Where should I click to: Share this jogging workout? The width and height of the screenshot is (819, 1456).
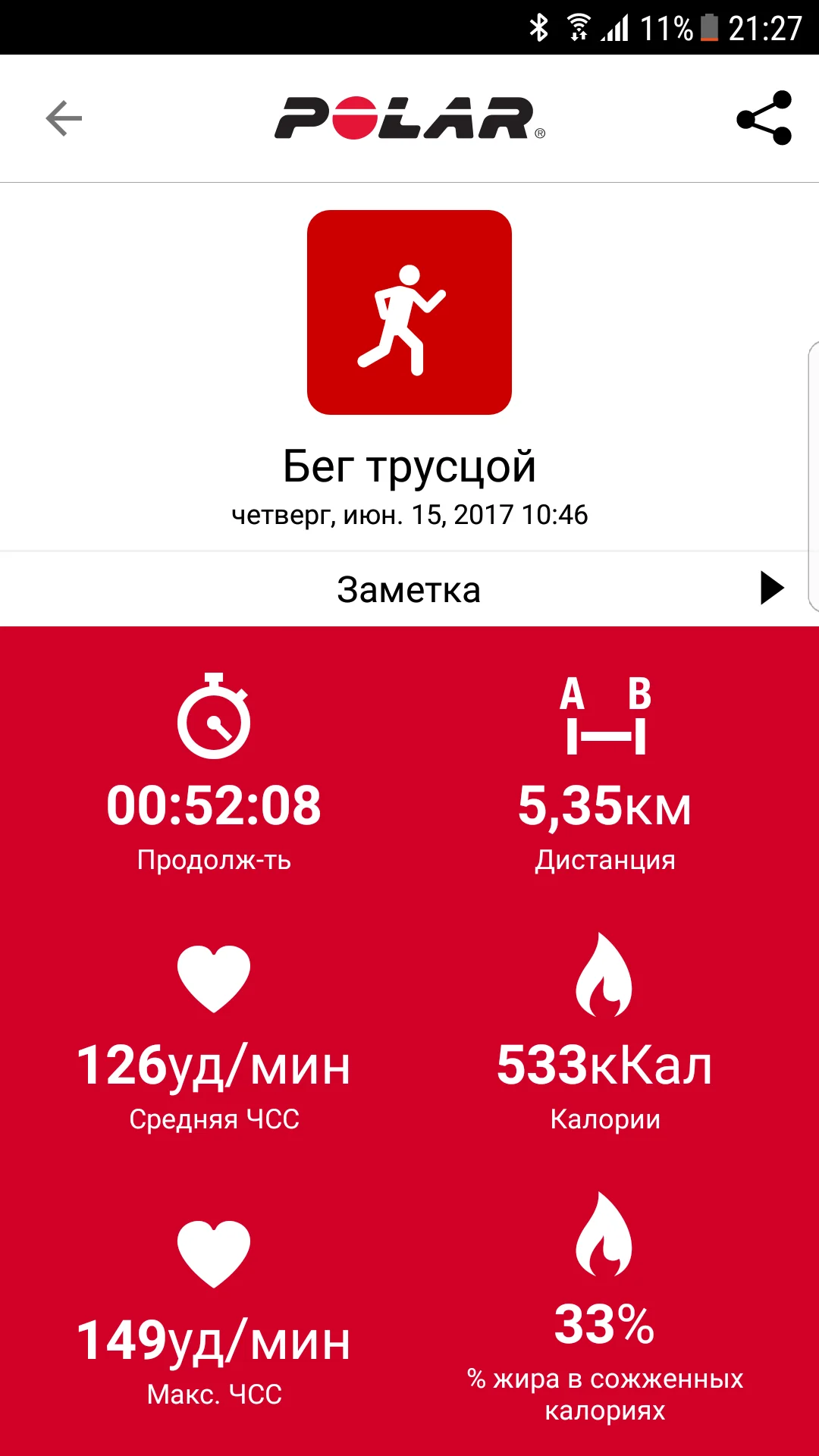tap(764, 118)
